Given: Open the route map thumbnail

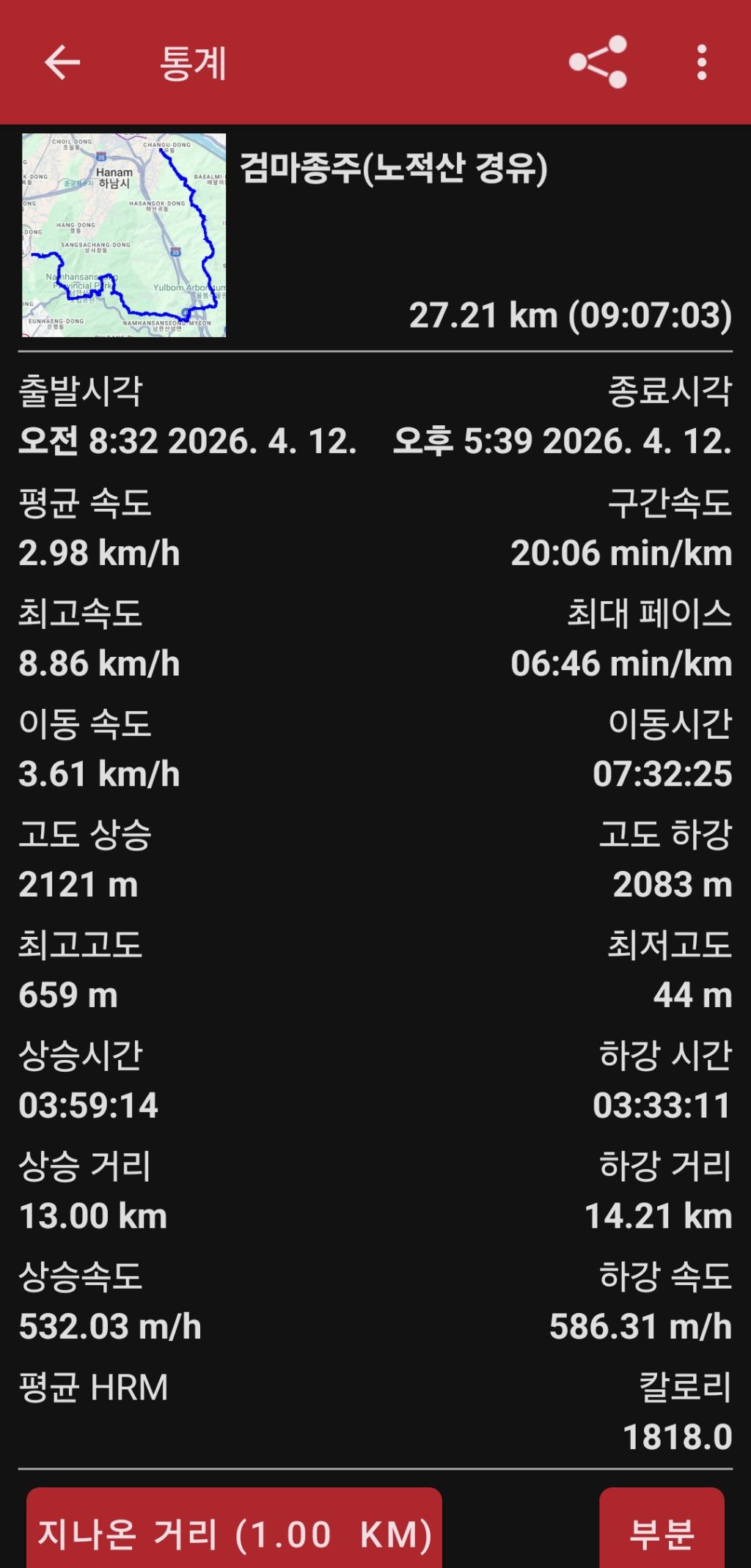Looking at the screenshot, I should [124, 235].
